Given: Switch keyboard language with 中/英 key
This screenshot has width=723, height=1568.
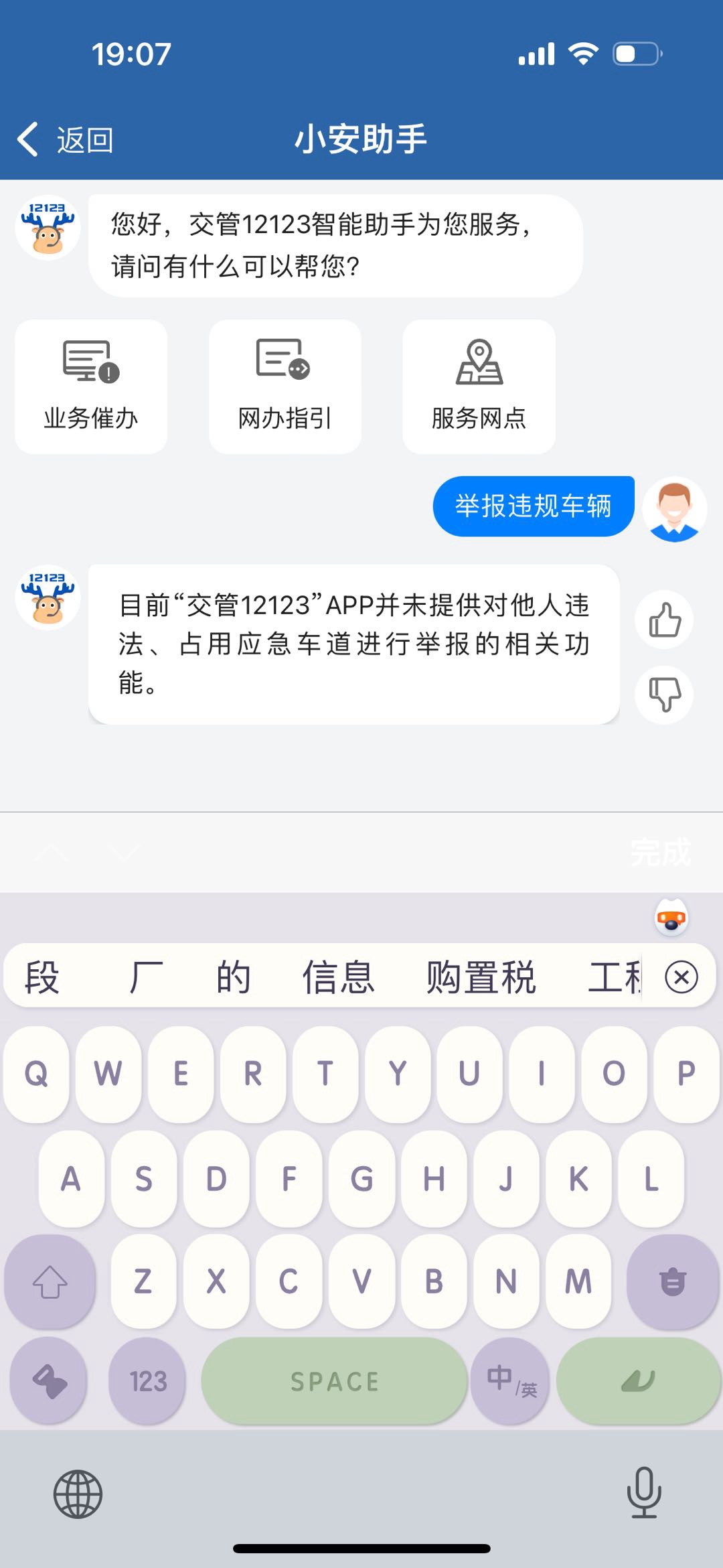Looking at the screenshot, I should coord(511,1380).
